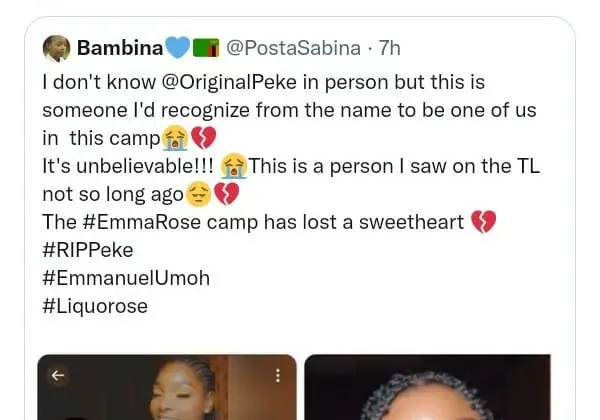
Task: Open the @PostaSabina profile handle
Action: click(297, 48)
